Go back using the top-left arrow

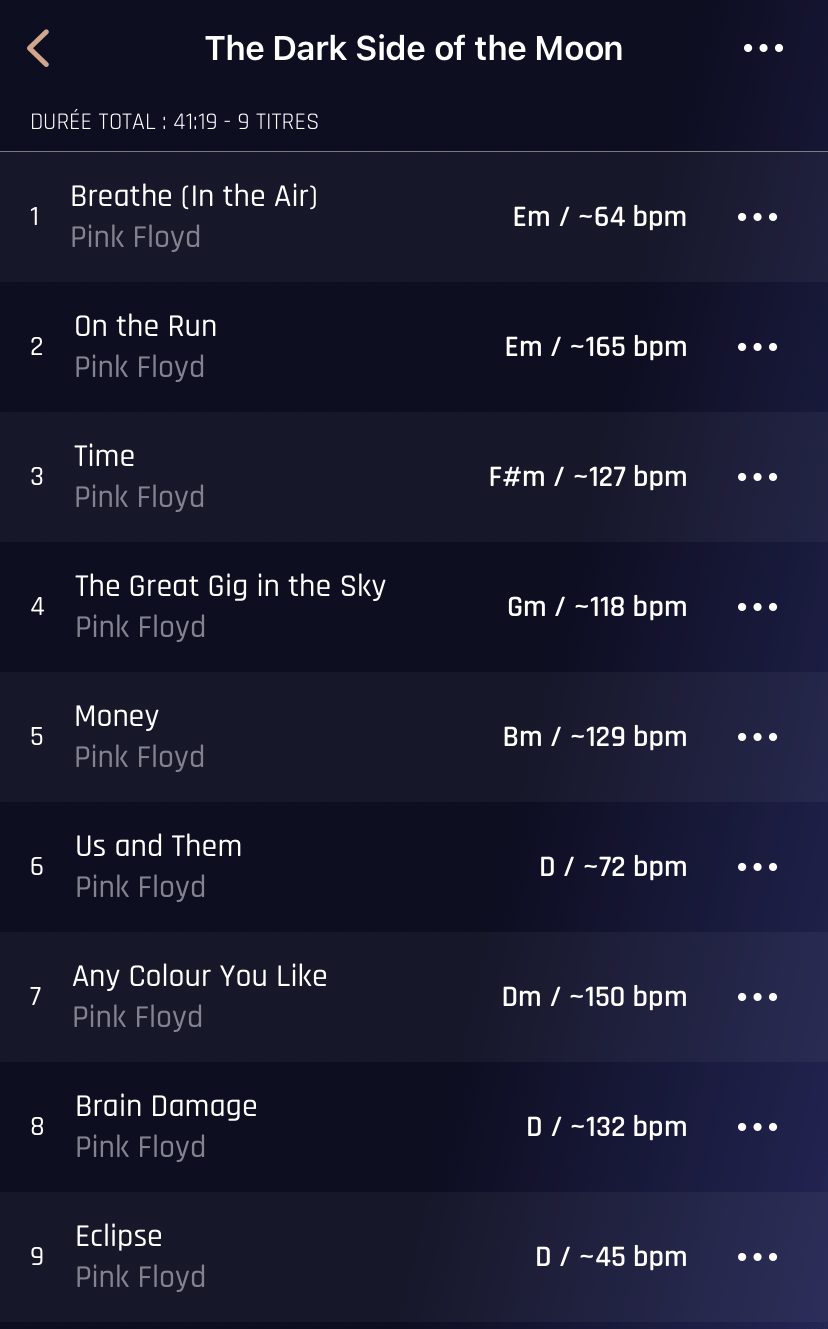tap(38, 48)
